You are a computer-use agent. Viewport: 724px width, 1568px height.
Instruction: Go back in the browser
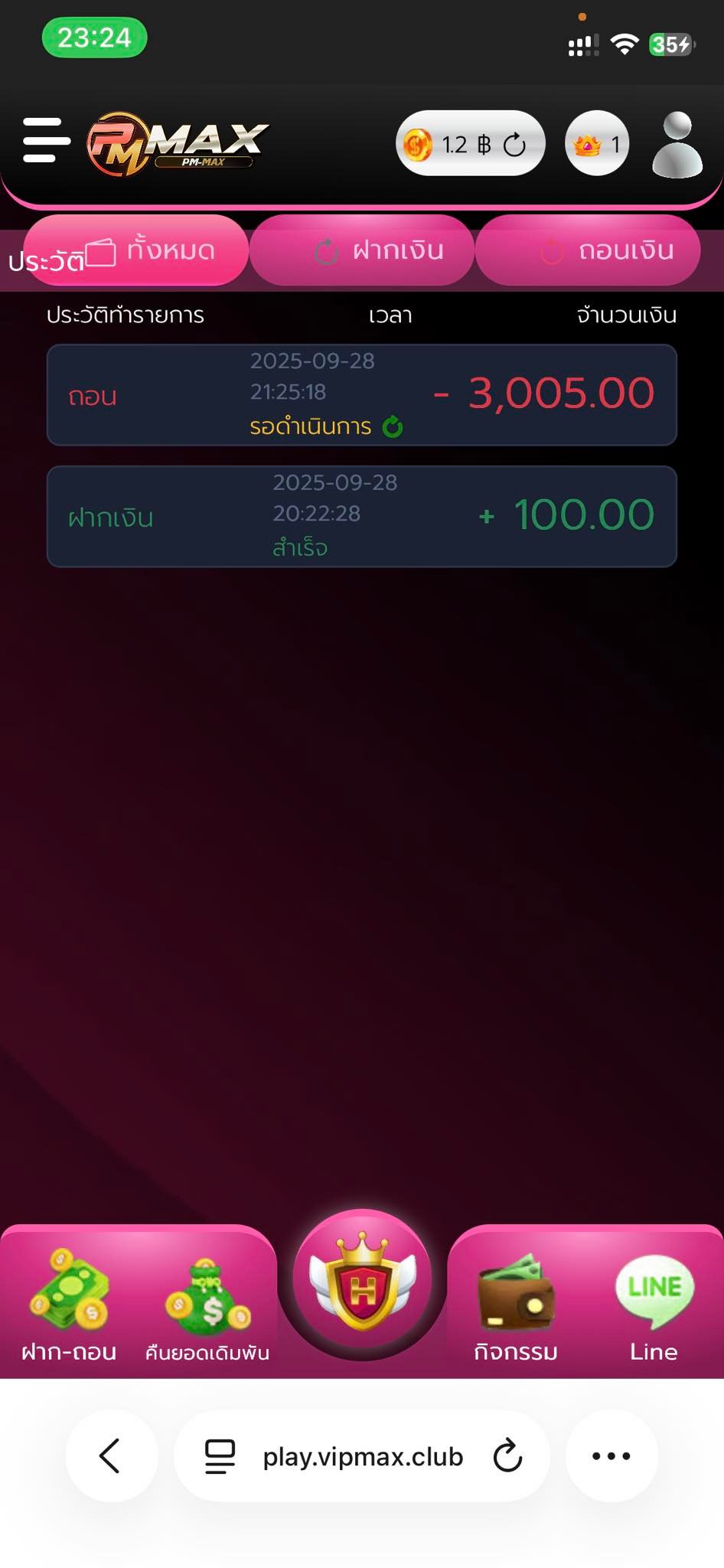click(111, 1455)
